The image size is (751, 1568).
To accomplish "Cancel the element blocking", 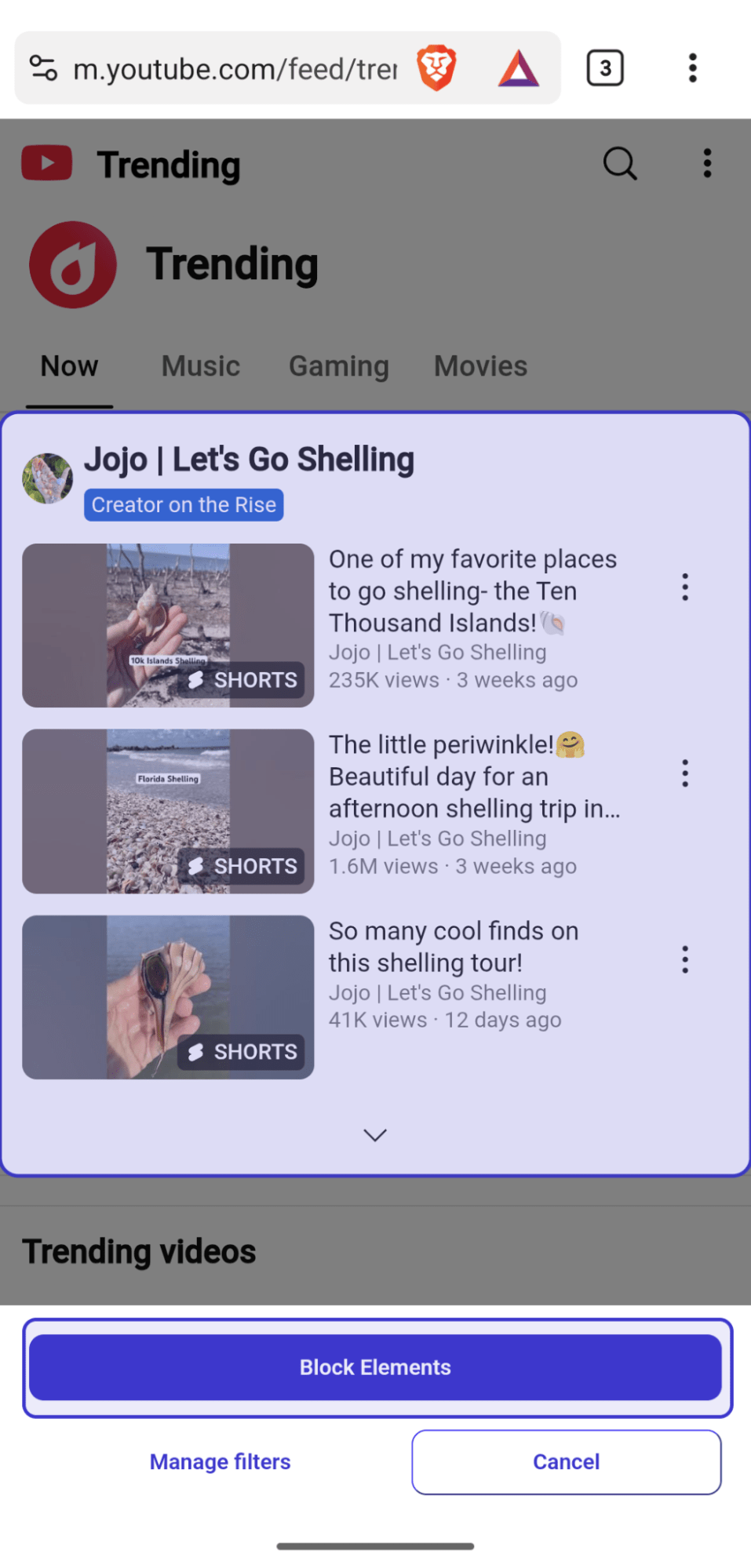I will [566, 1462].
